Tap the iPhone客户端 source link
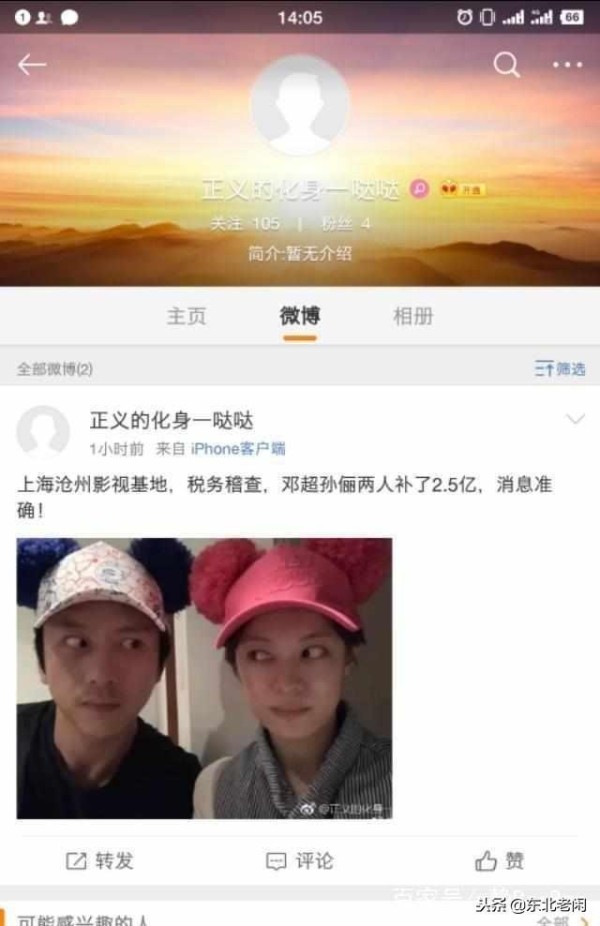Screen dimensions: 600x926 pos(238,449)
